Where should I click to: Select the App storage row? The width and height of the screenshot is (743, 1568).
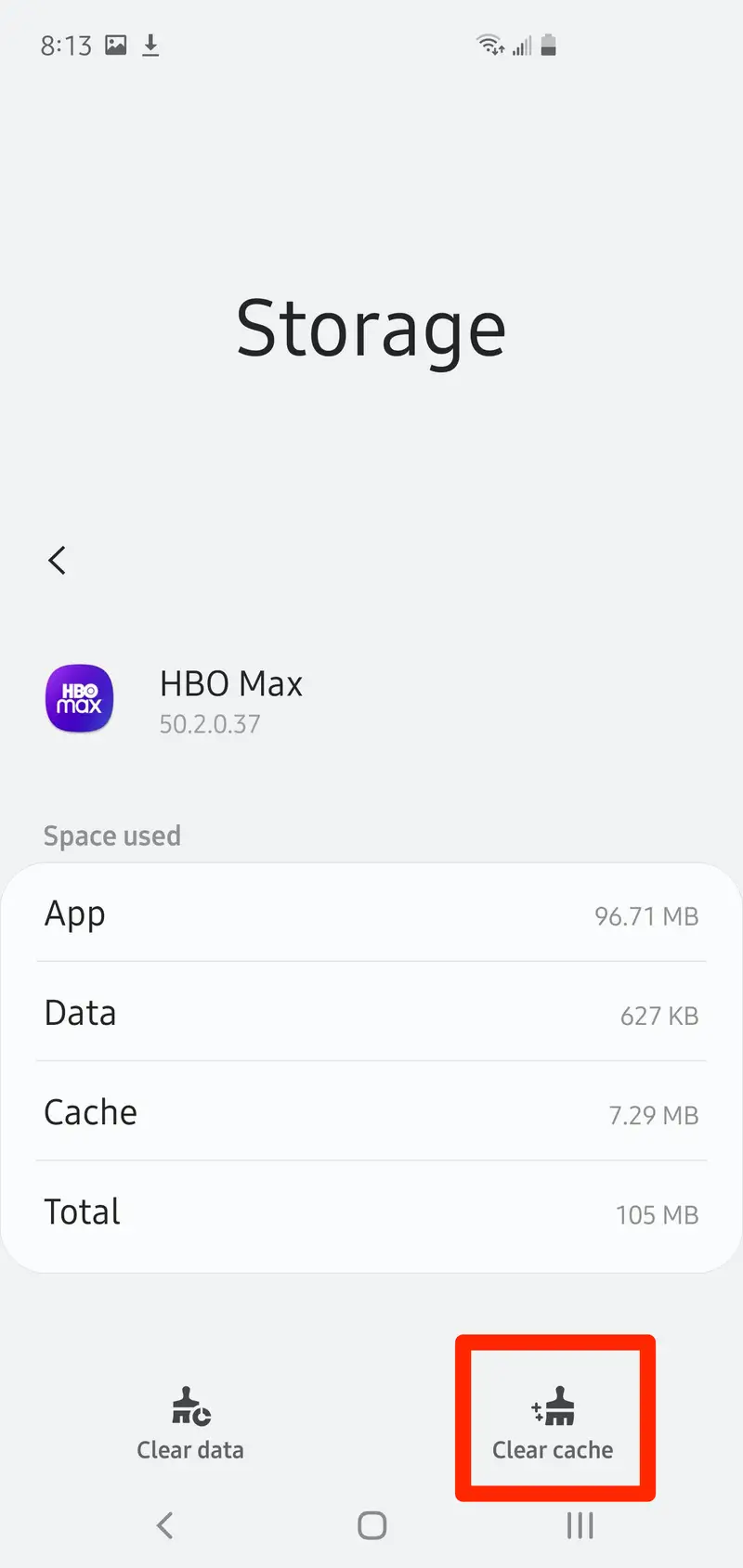[x=371, y=915]
